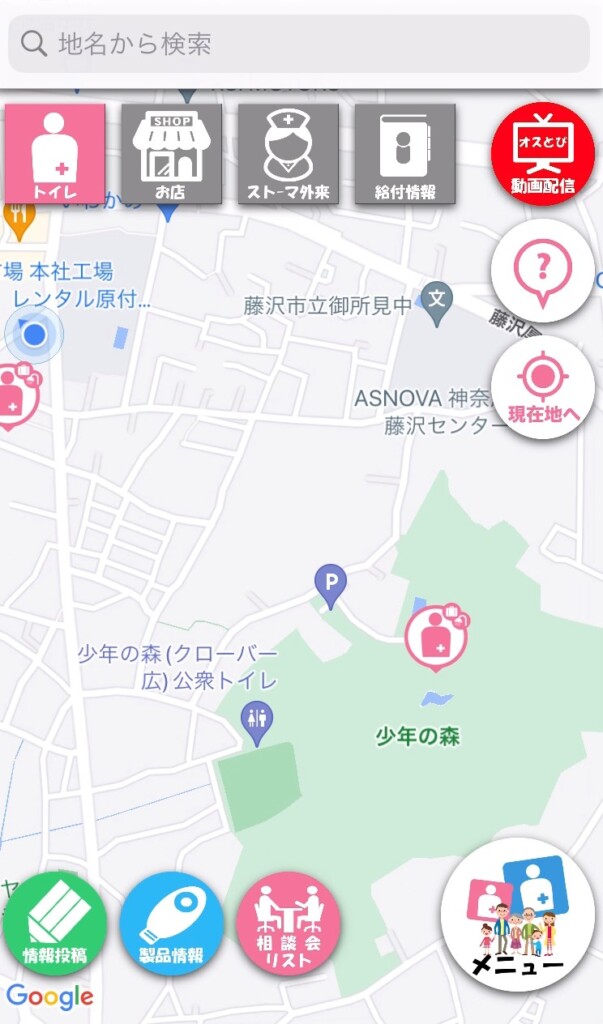Open the 情報投稿 posting button
This screenshot has width=603, height=1024.
tap(55, 923)
